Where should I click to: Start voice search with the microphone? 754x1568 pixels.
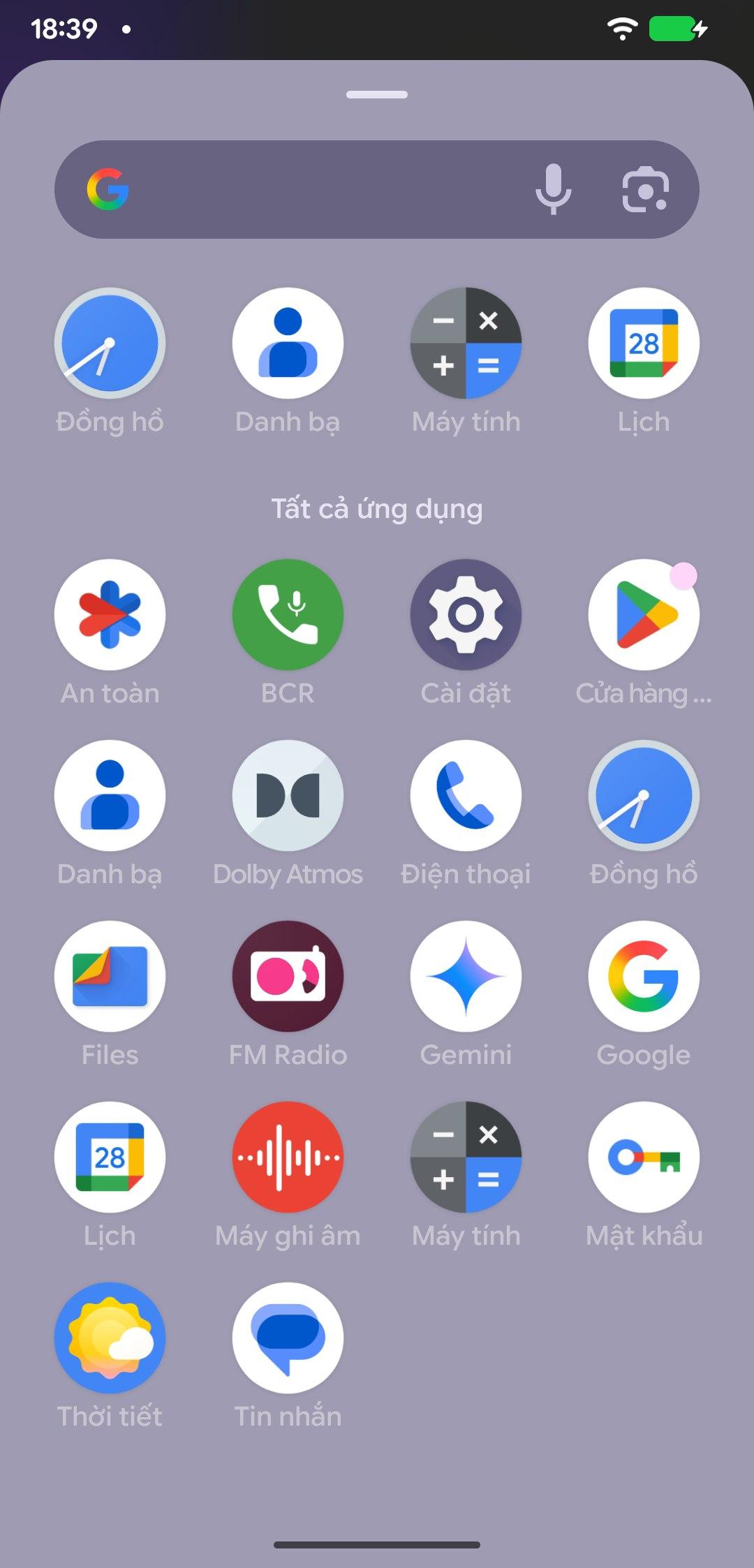[554, 190]
